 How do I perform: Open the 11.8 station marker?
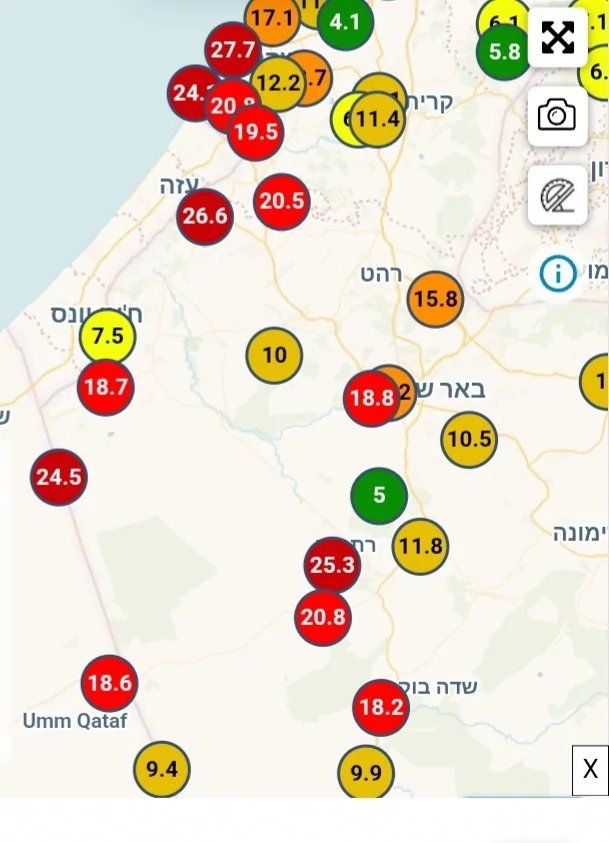click(x=420, y=546)
